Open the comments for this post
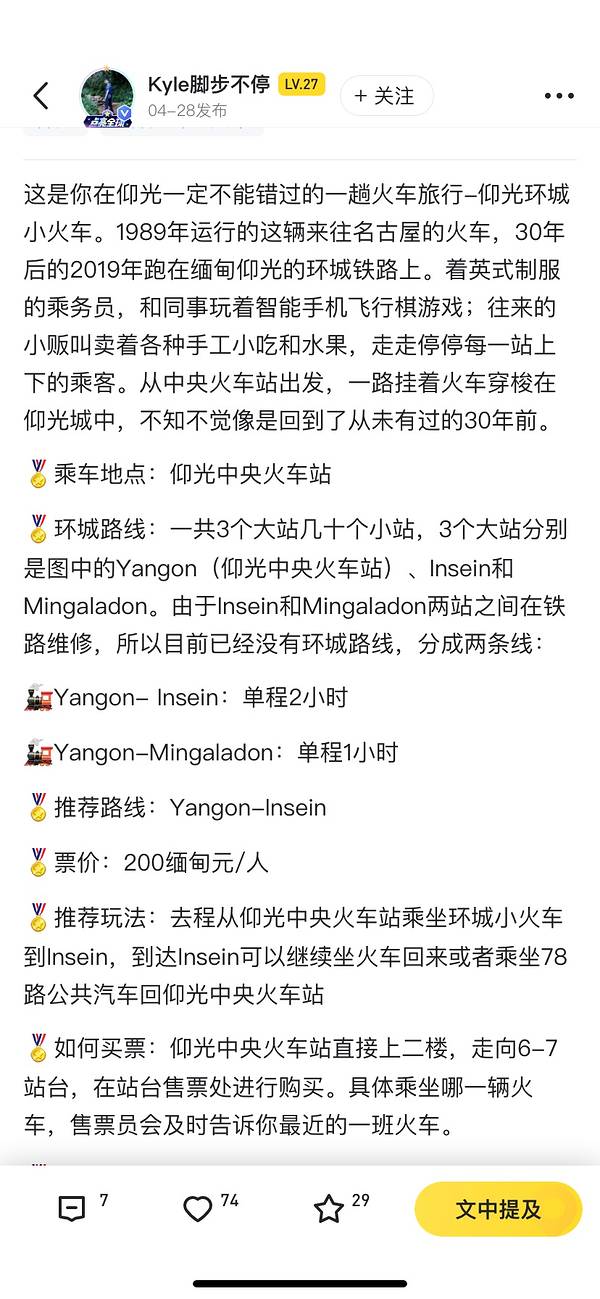Screen dimensions: 600x1299 coord(72,1209)
